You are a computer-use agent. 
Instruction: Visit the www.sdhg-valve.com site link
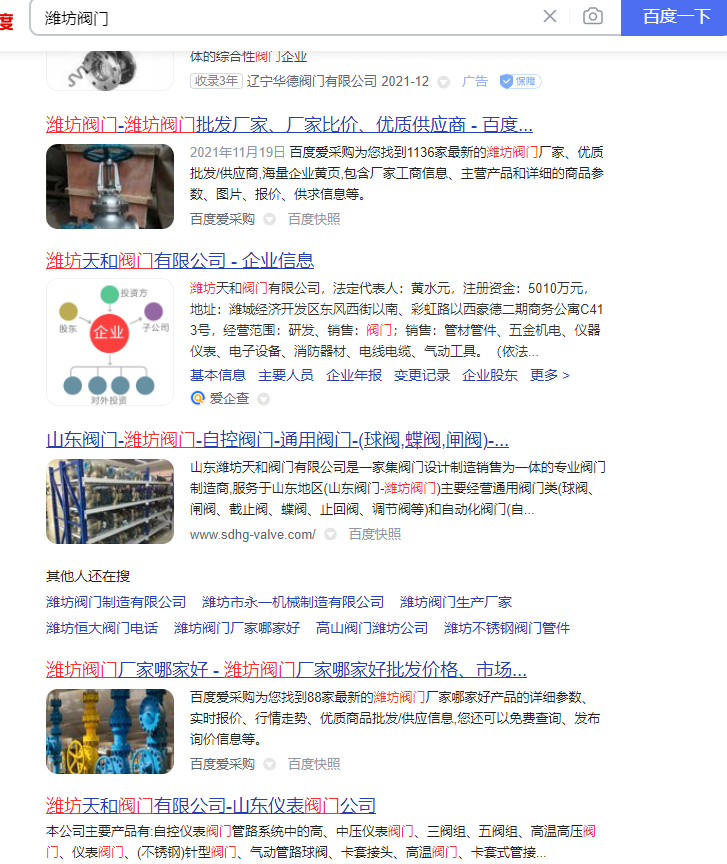(x=254, y=534)
